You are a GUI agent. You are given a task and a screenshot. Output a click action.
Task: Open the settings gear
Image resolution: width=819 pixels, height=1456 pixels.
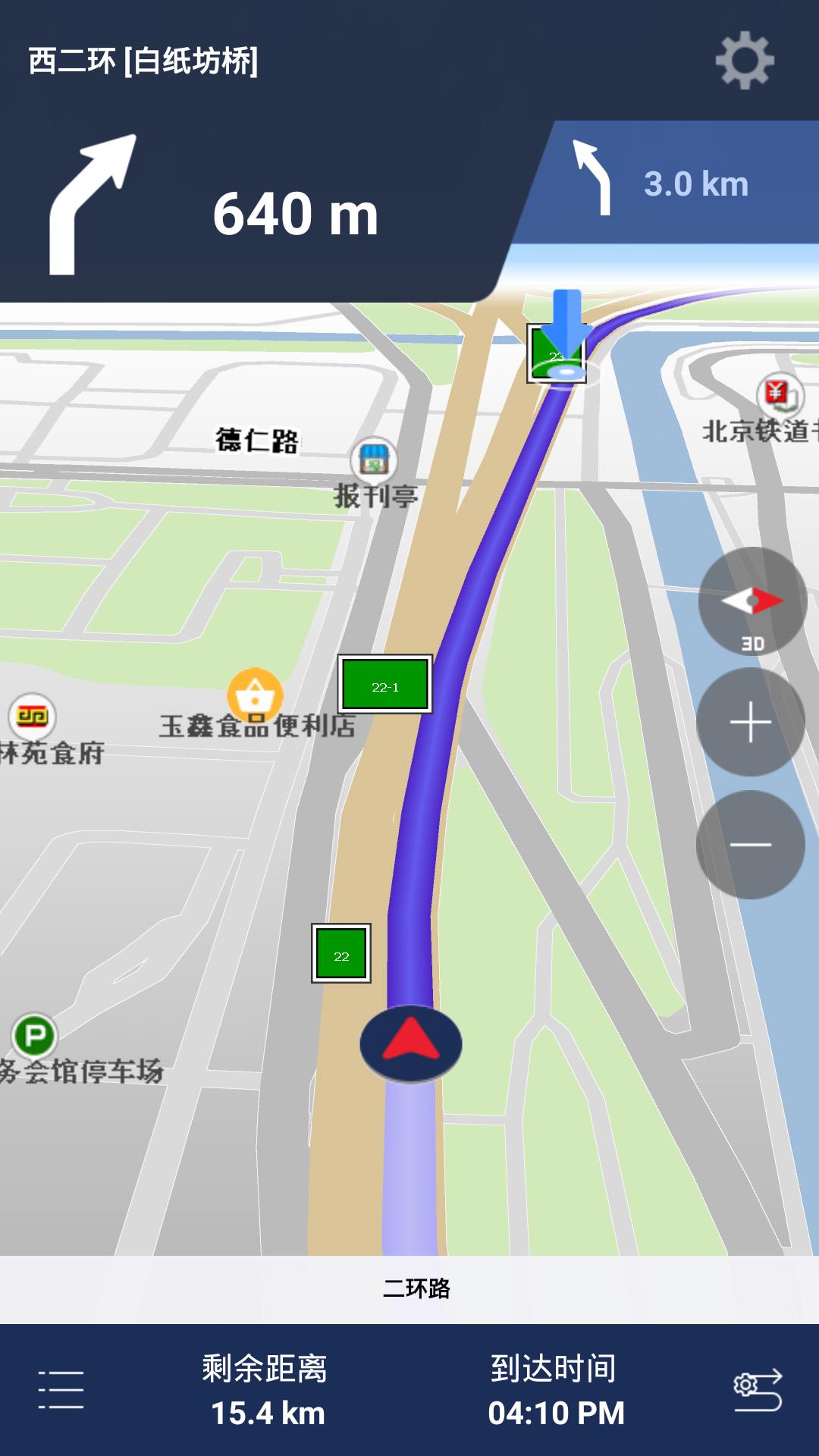pyautogui.click(x=745, y=61)
